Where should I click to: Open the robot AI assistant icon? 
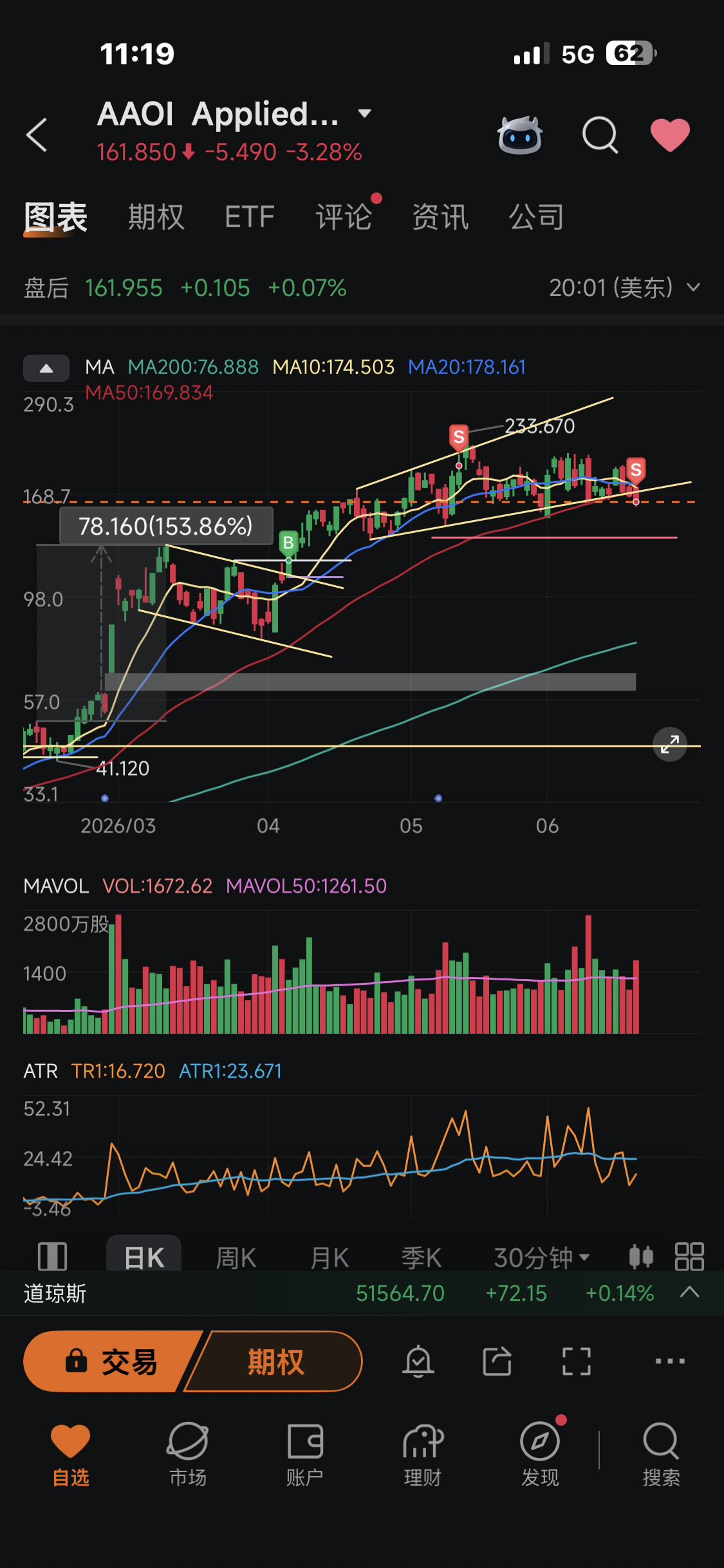coord(520,135)
